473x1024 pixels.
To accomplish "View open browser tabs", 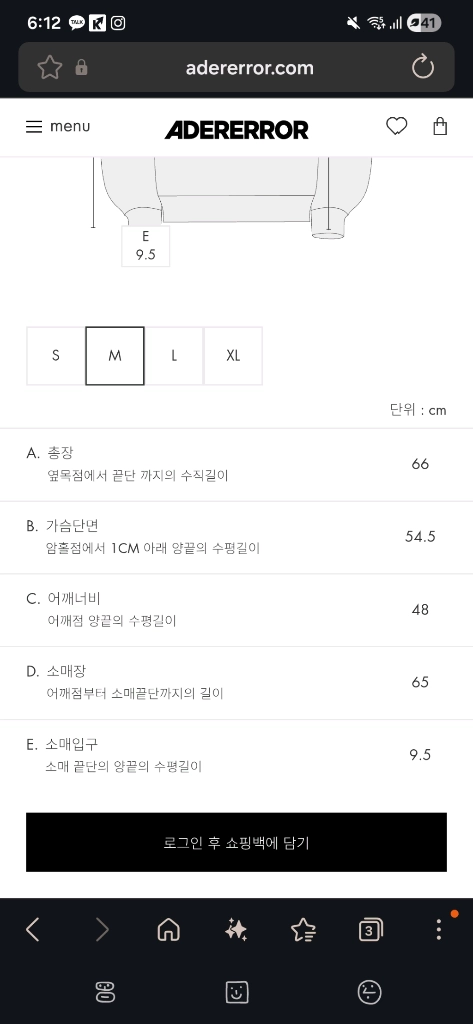I will click(x=370, y=929).
